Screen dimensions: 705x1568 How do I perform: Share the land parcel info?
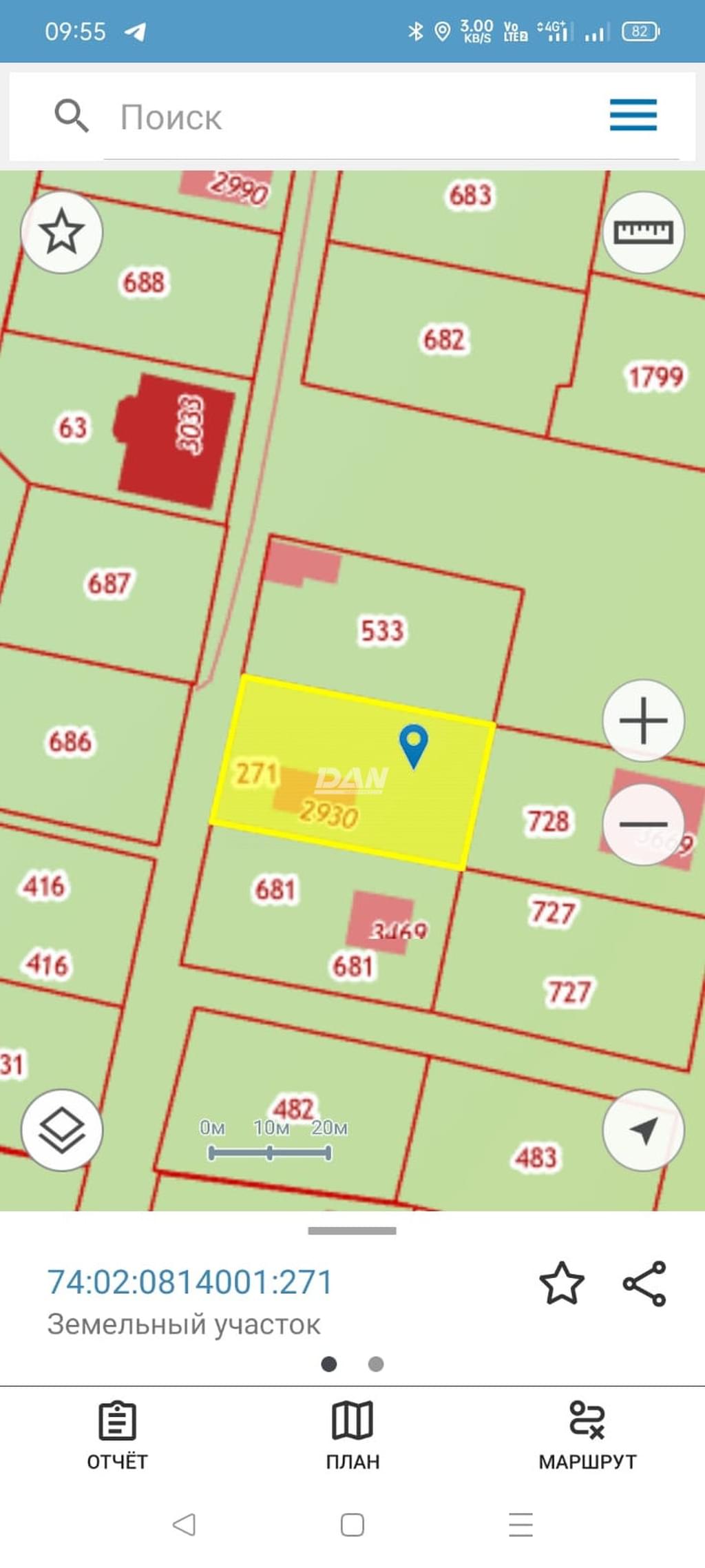point(644,1283)
